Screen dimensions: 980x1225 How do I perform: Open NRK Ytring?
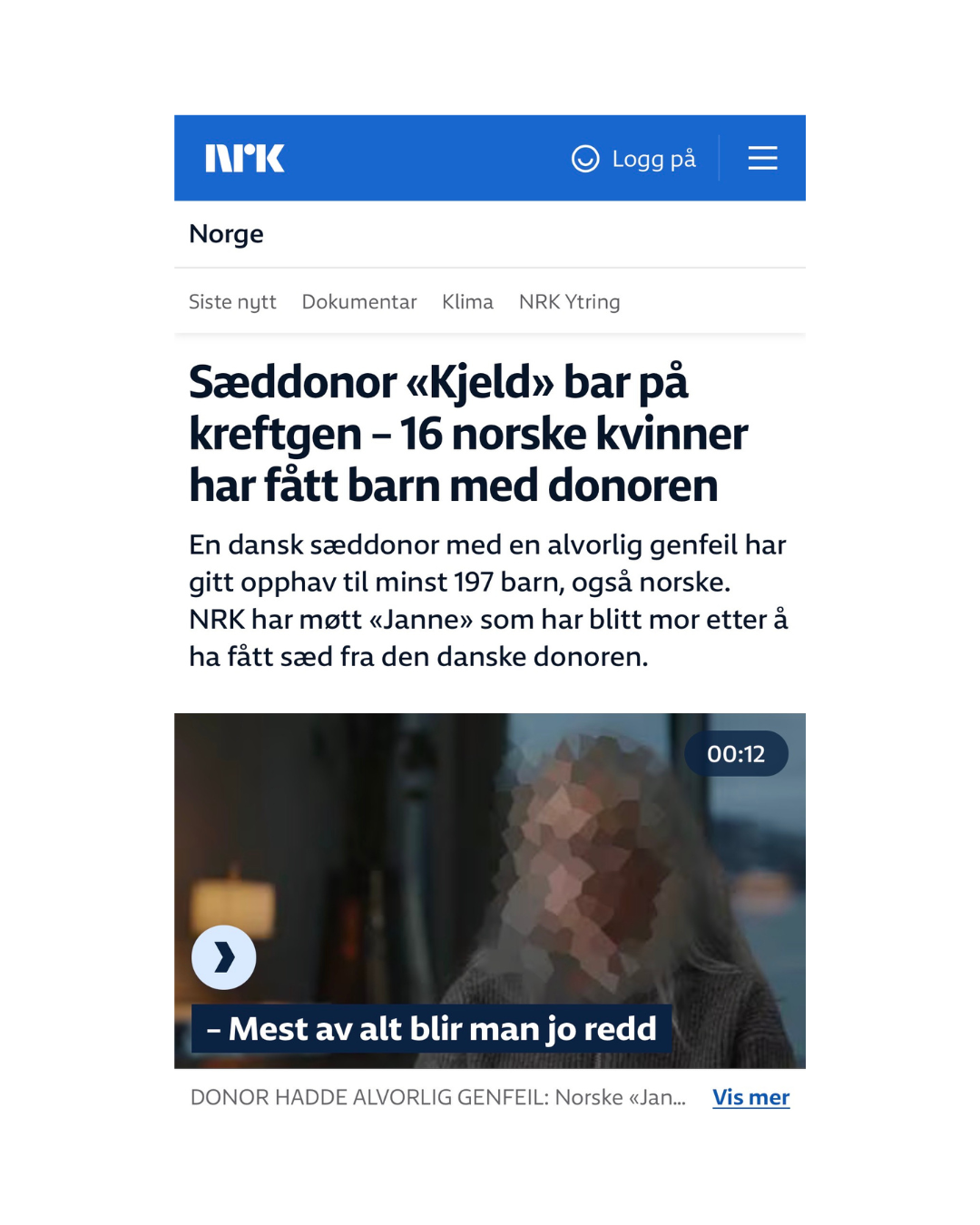(x=569, y=302)
